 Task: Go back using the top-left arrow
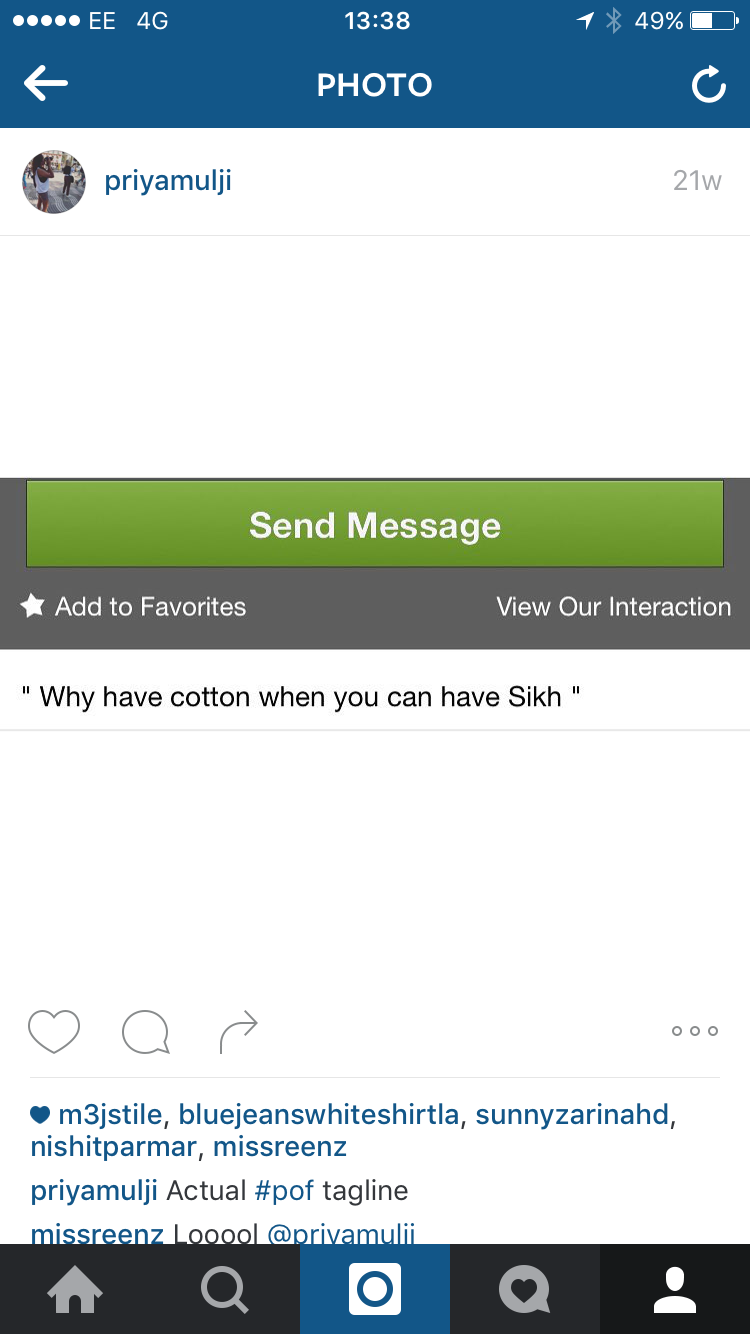pyautogui.click(x=46, y=85)
